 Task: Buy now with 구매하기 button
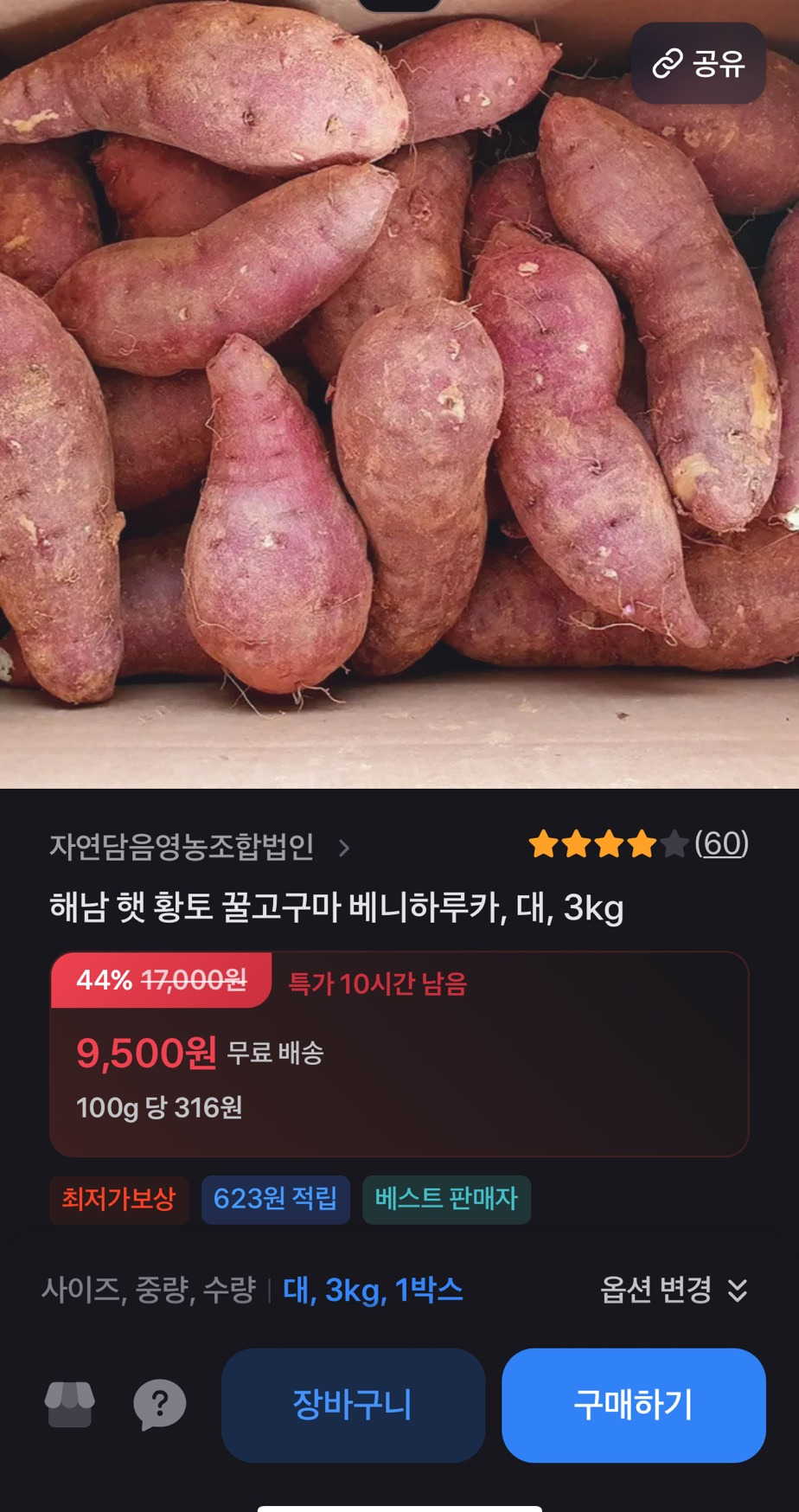coord(634,1405)
